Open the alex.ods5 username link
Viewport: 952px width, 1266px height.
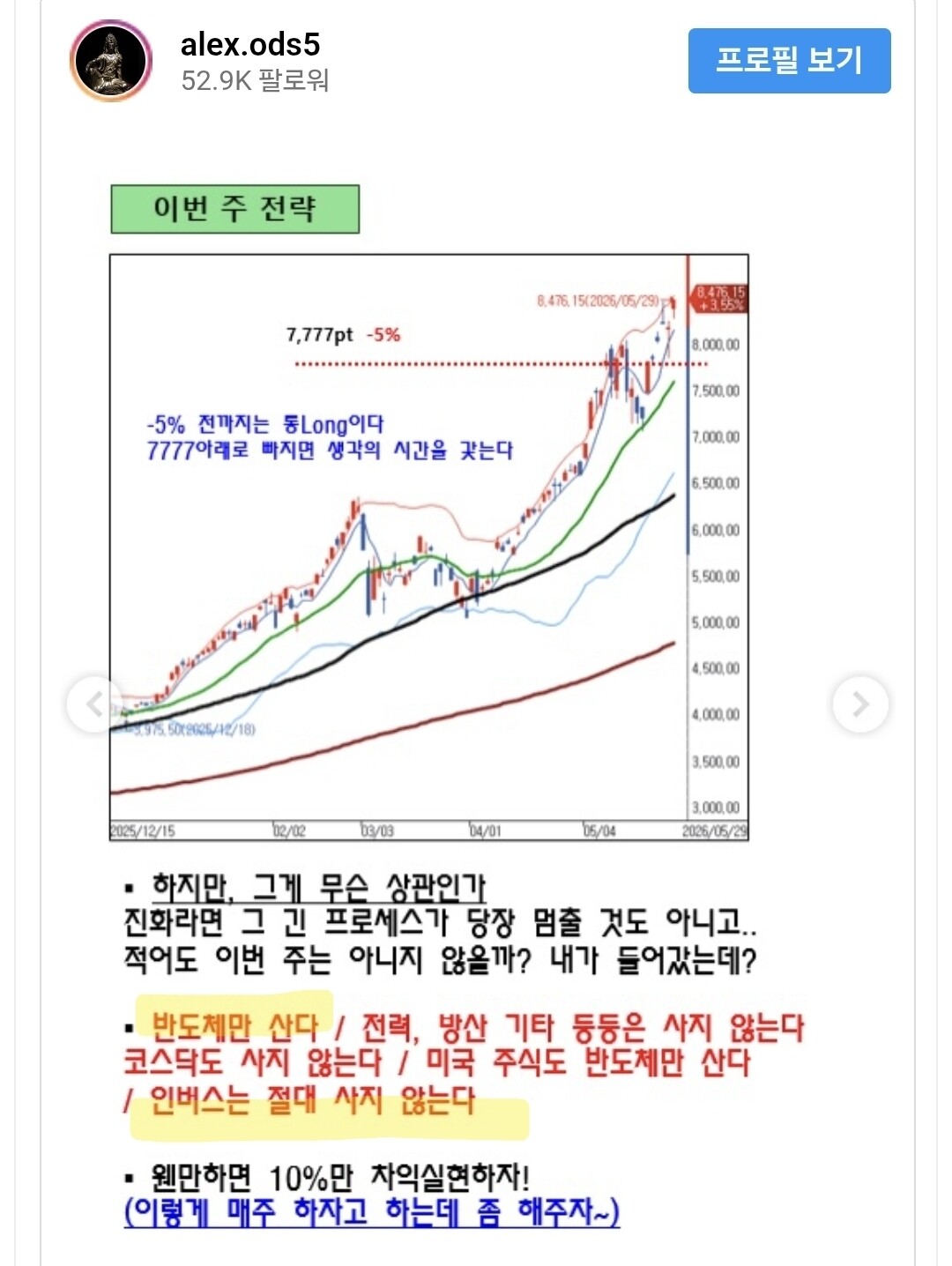click(250, 44)
